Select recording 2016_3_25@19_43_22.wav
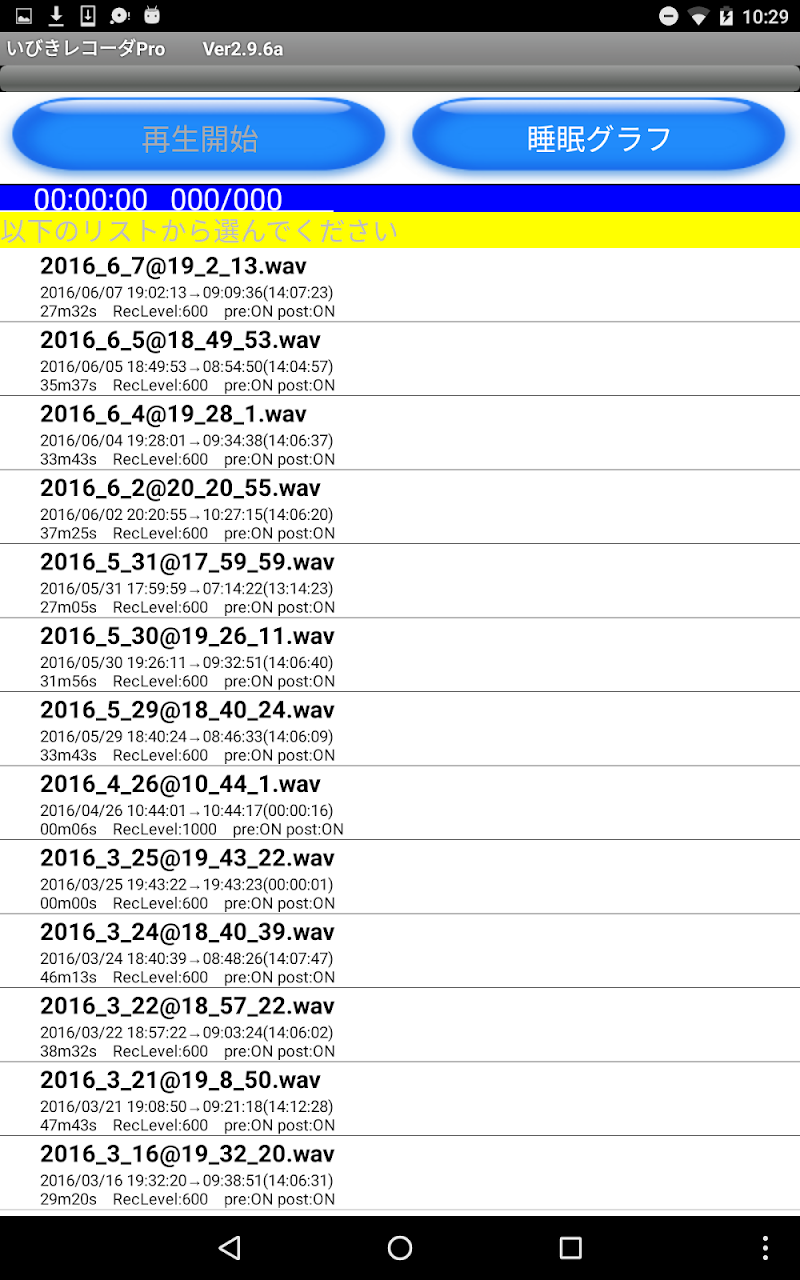Screen dimensions: 800x1280 point(400,877)
